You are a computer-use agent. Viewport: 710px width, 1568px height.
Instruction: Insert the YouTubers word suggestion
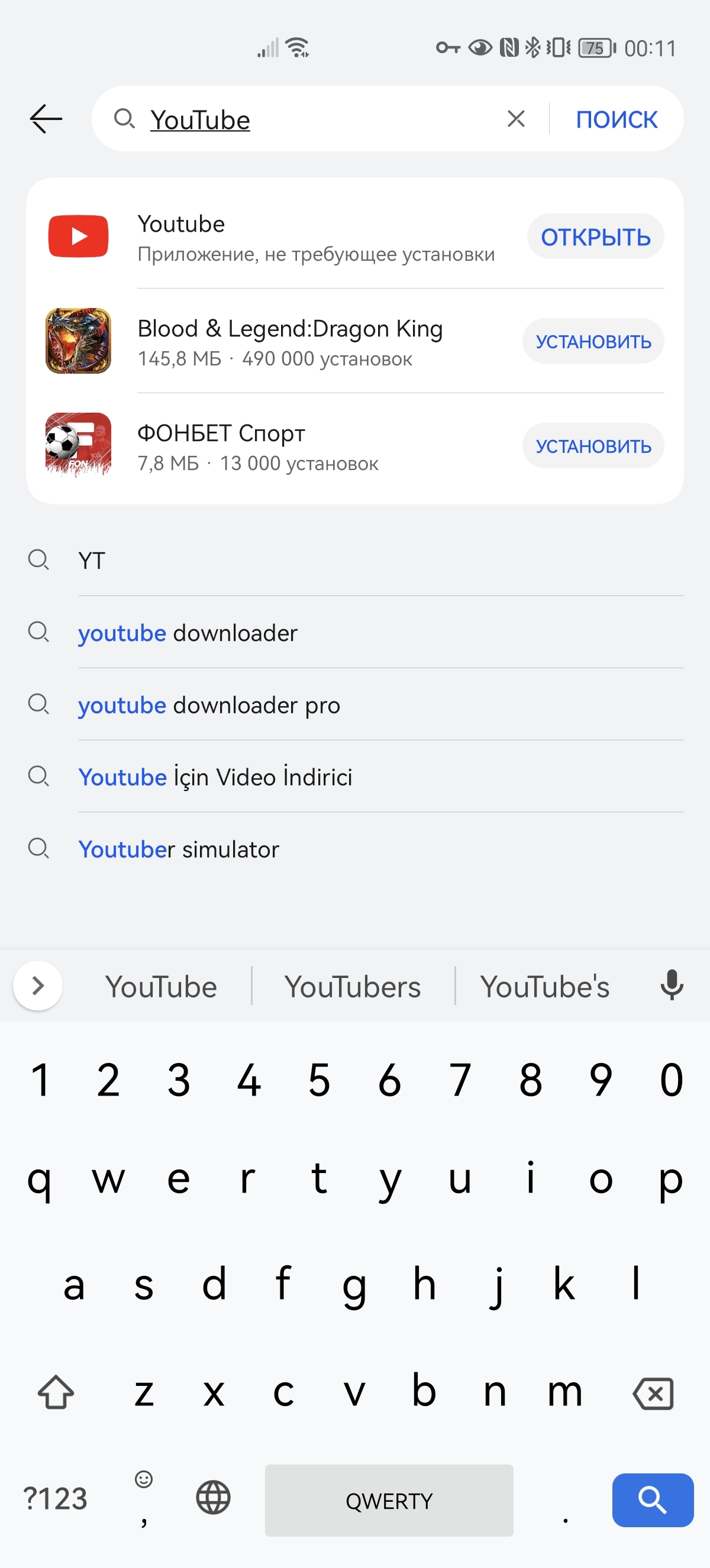tap(353, 987)
